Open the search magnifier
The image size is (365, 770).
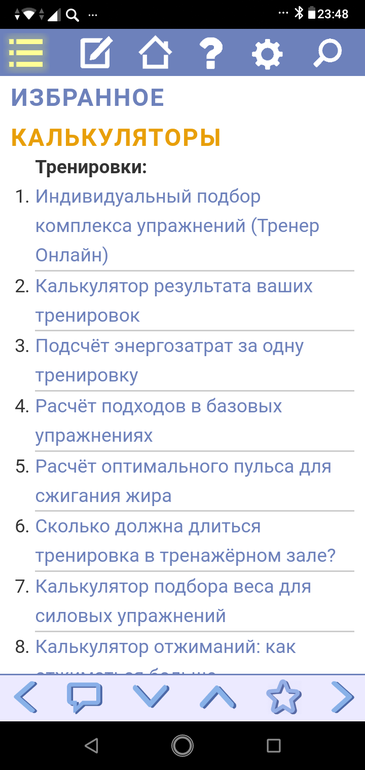coord(327,53)
